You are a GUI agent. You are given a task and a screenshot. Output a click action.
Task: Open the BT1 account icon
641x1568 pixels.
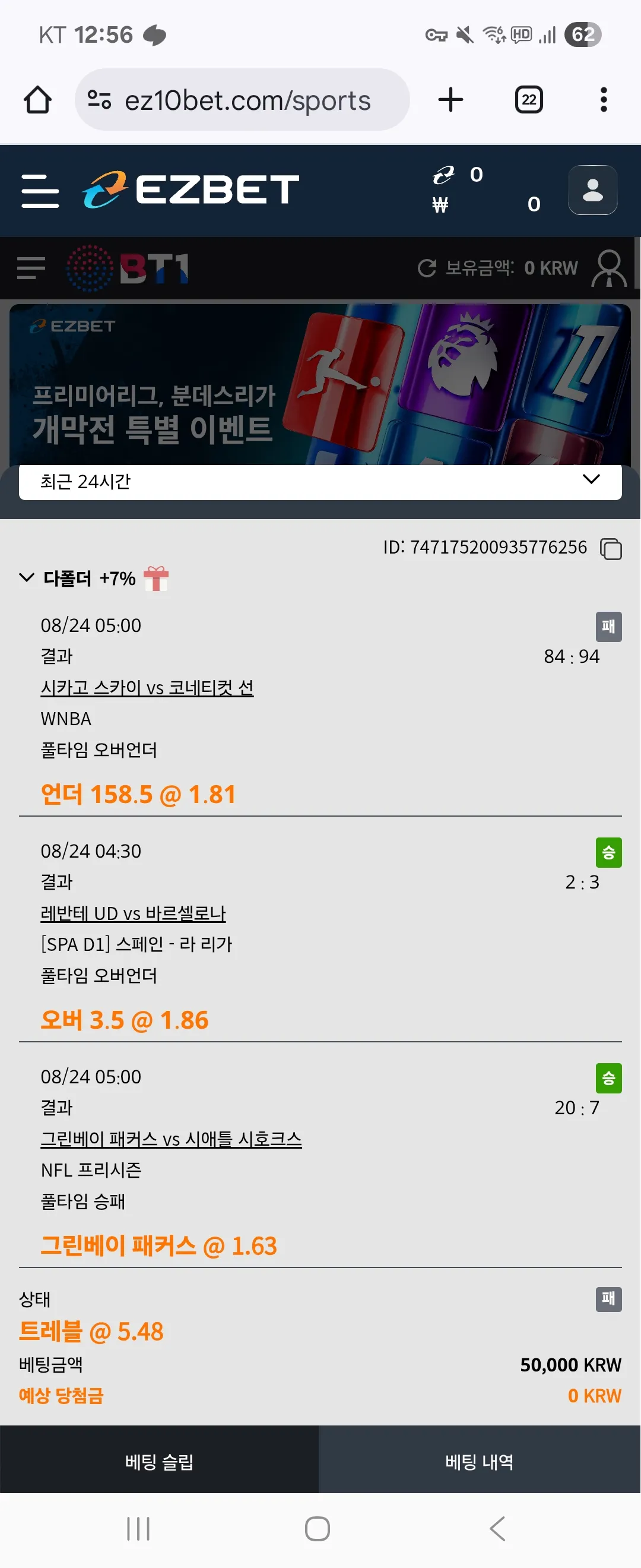(609, 268)
